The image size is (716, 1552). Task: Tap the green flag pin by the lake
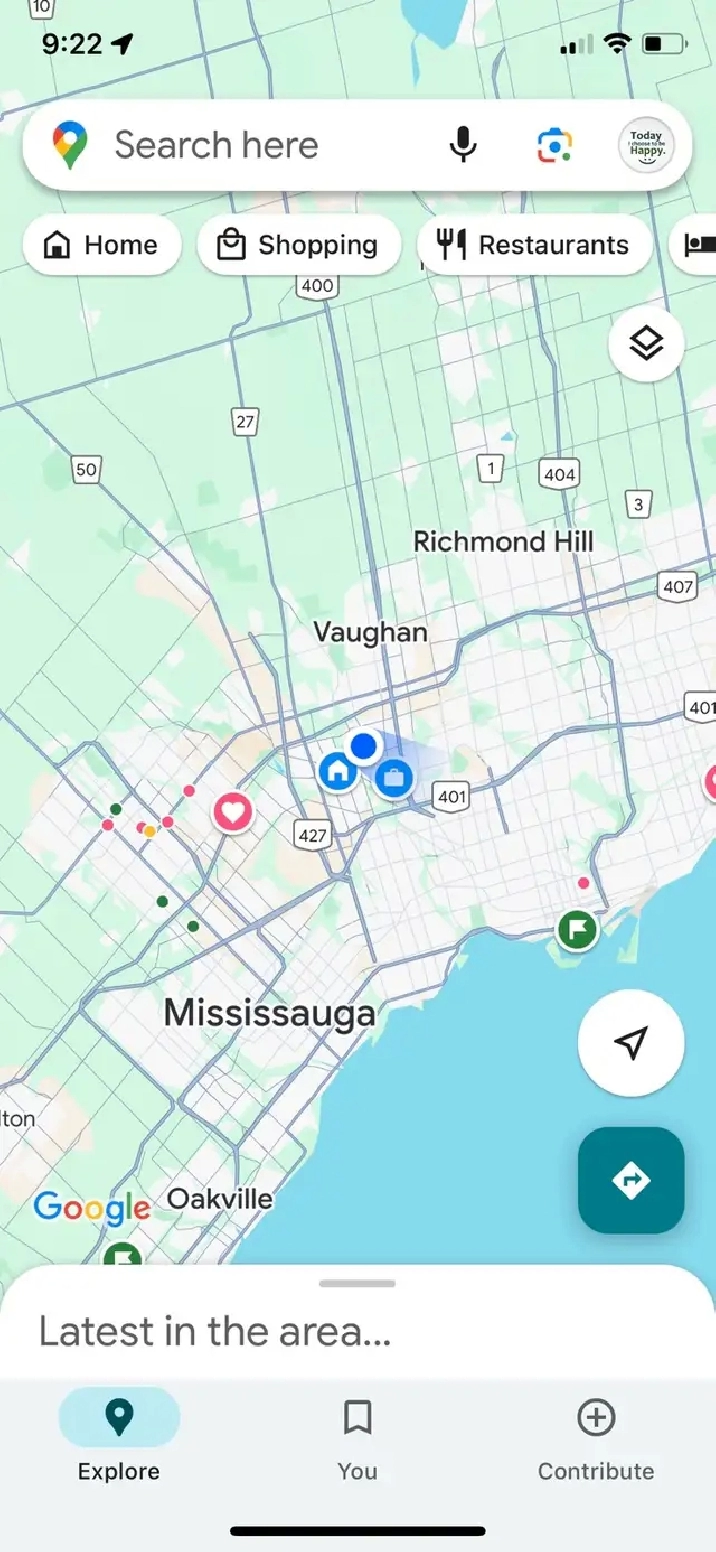pyautogui.click(x=577, y=930)
